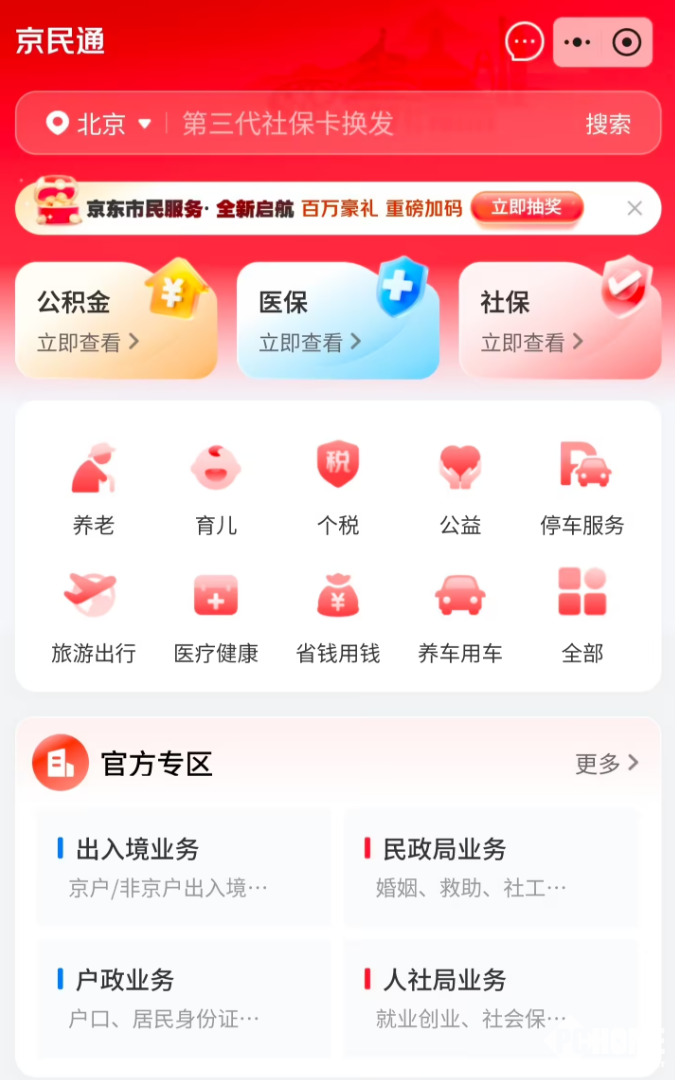Open 民政局业务 card
675x1080 pixels.
(x=491, y=866)
